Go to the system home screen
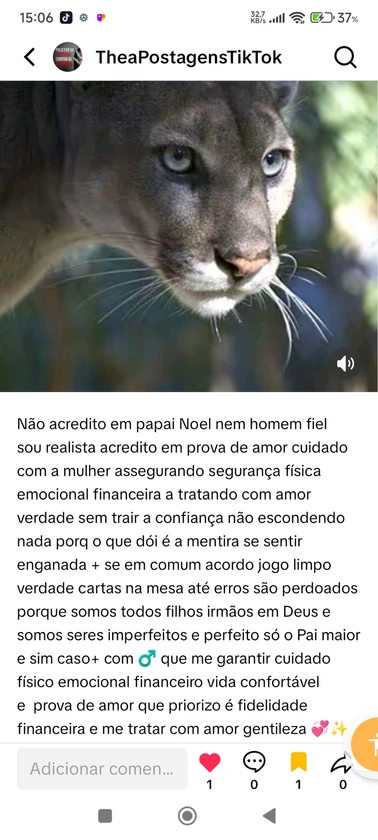Image resolution: width=378 pixels, height=840 pixels. (x=187, y=816)
